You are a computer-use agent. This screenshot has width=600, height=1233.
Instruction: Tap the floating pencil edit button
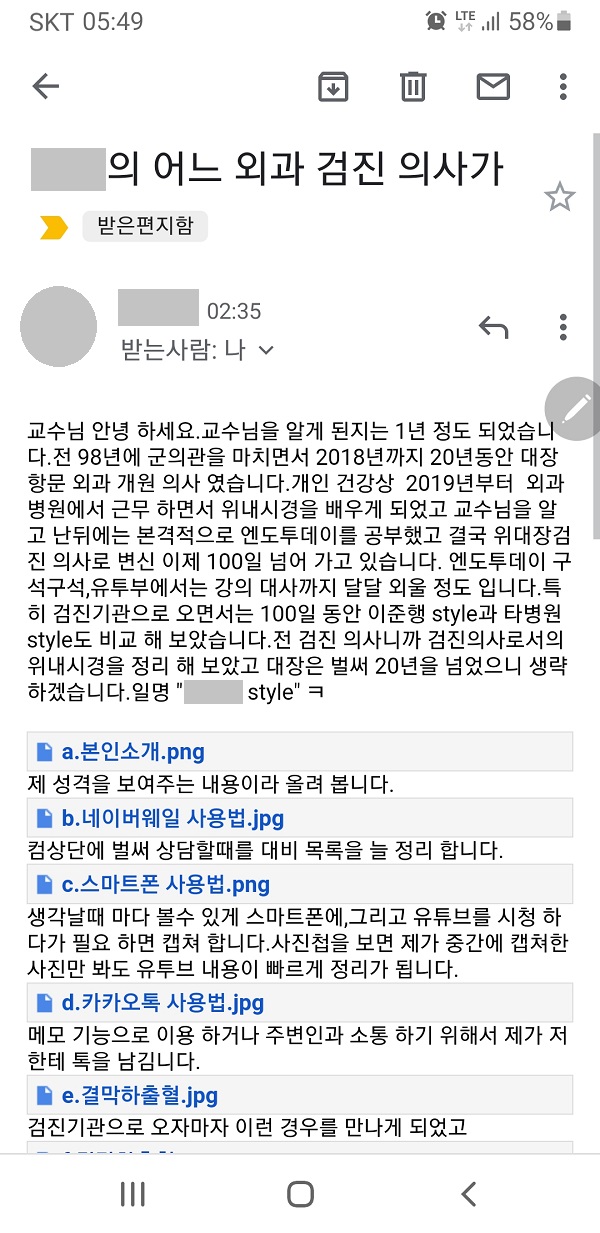(x=574, y=409)
